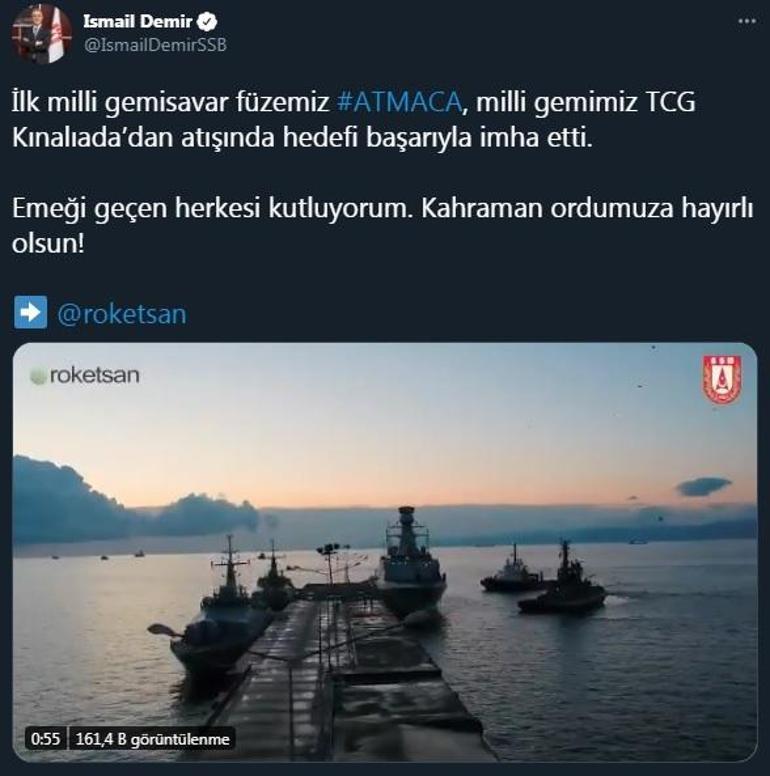Open Ismail Demir's profile picture
The height and width of the screenshot is (776, 770).
[x=41, y=33]
